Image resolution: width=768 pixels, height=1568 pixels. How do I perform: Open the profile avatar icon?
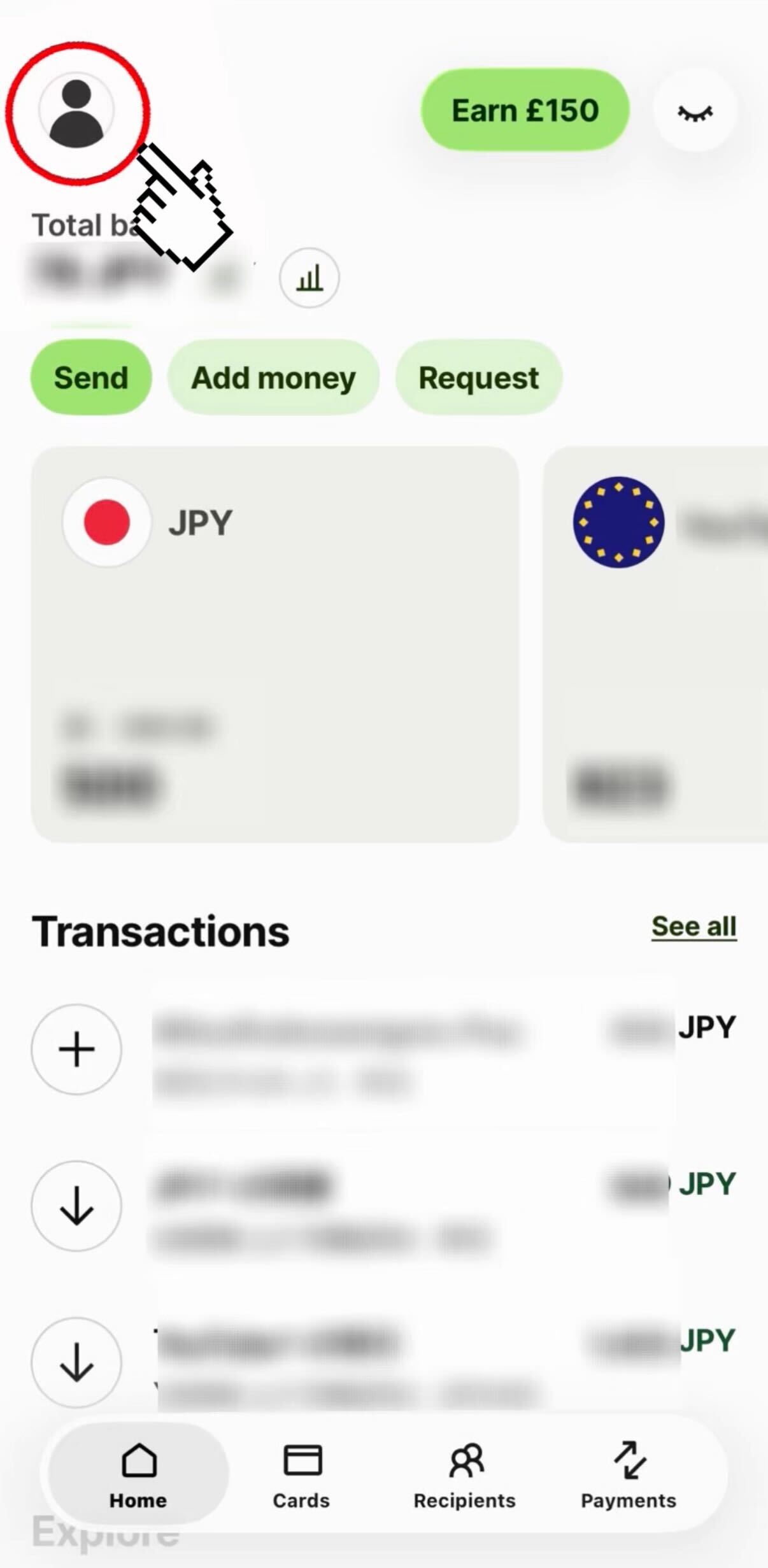coord(76,112)
